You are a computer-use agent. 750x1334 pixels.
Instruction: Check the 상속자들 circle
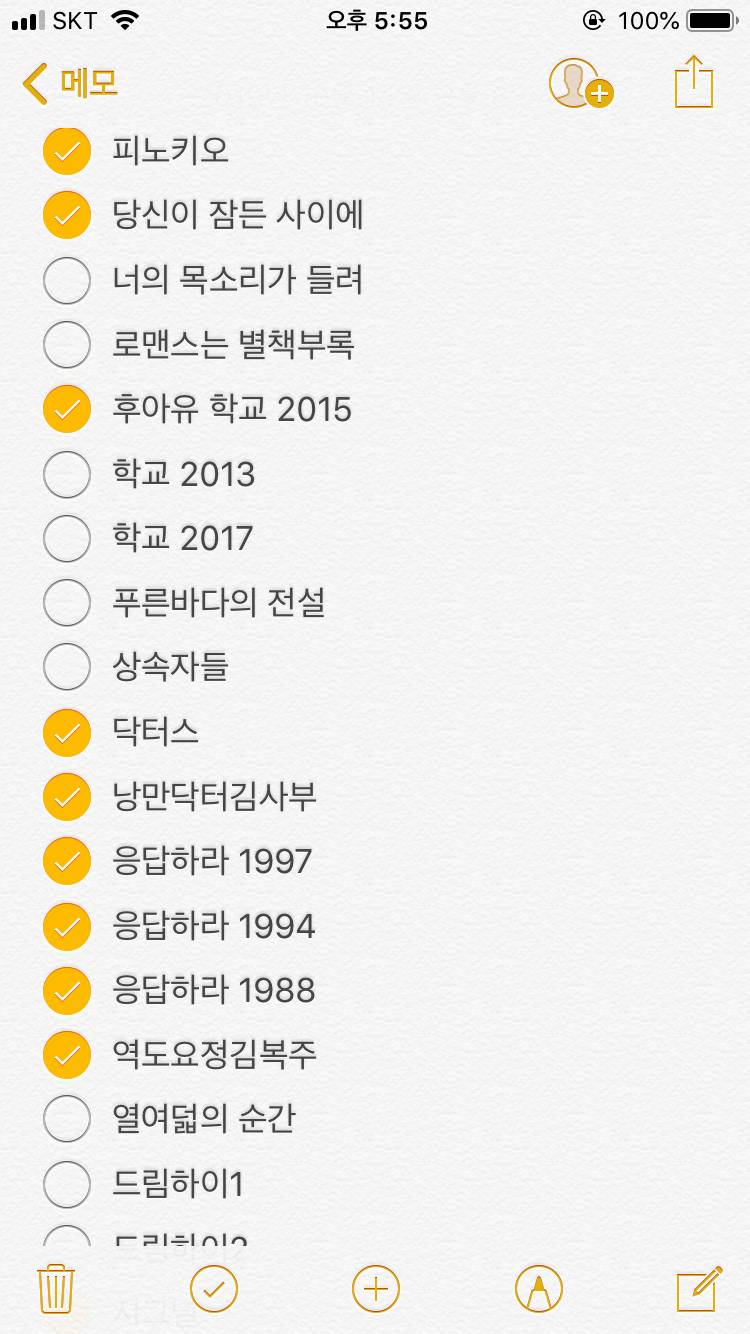pos(66,667)
